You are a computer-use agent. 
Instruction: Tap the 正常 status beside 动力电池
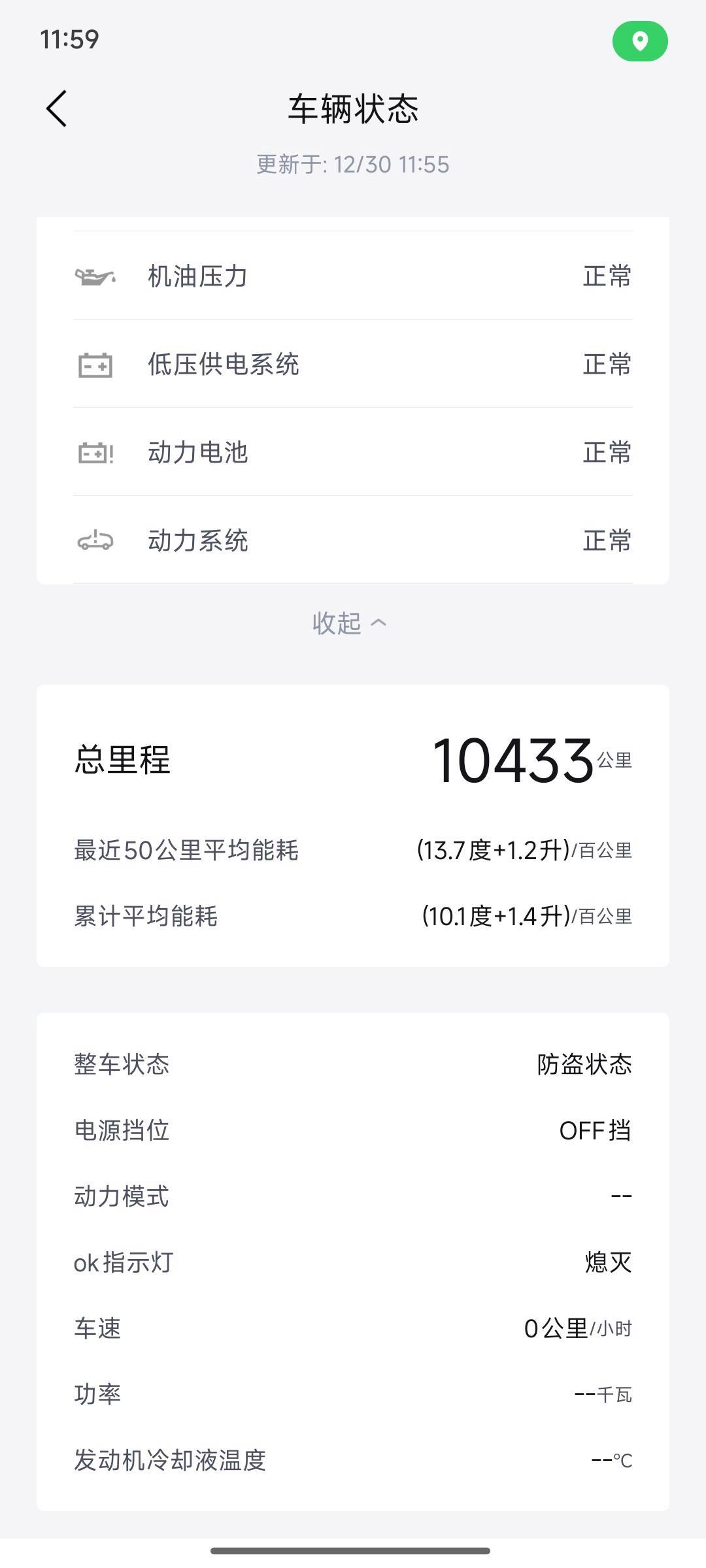tap(606, 452)
